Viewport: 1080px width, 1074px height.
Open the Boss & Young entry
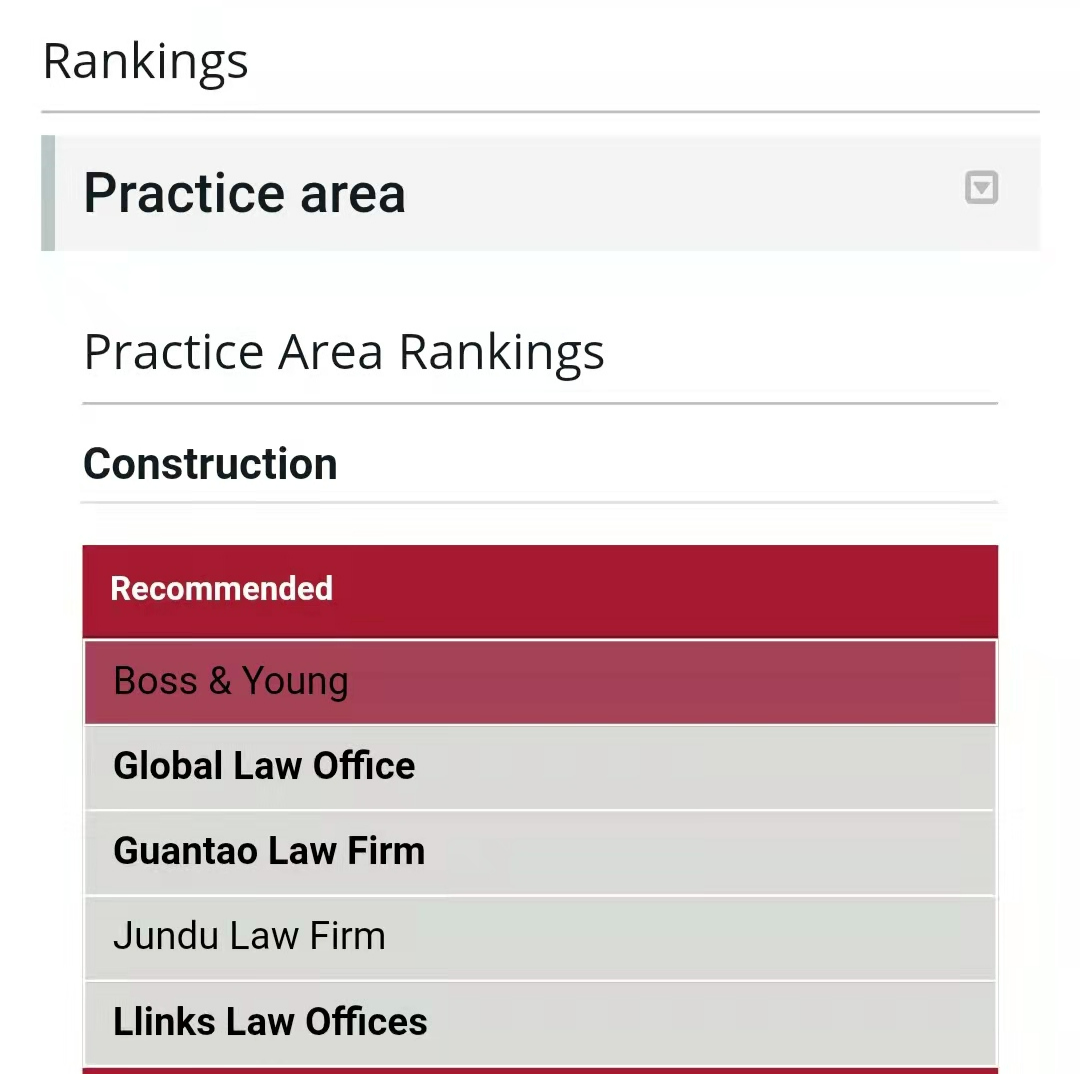[x=231, y=682]
